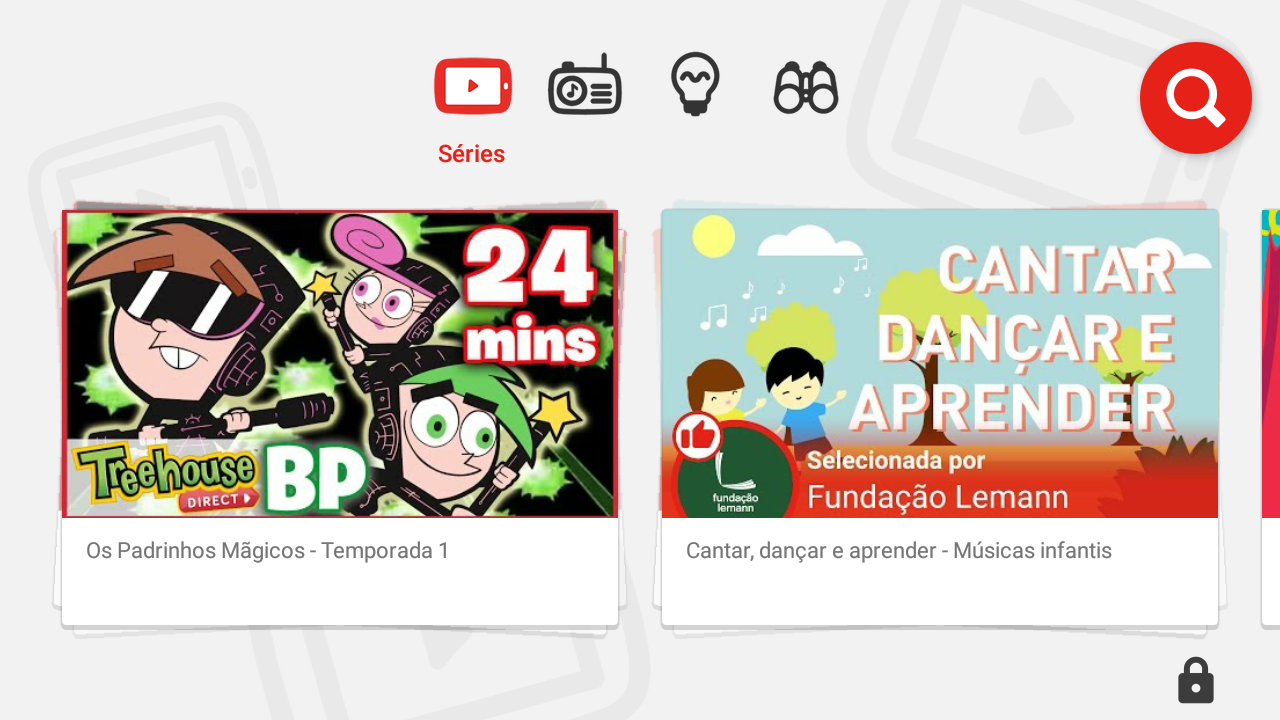Open parental controls via lock icon
Viewport: 1280px width, 720px height.
tap(1195, 681)
